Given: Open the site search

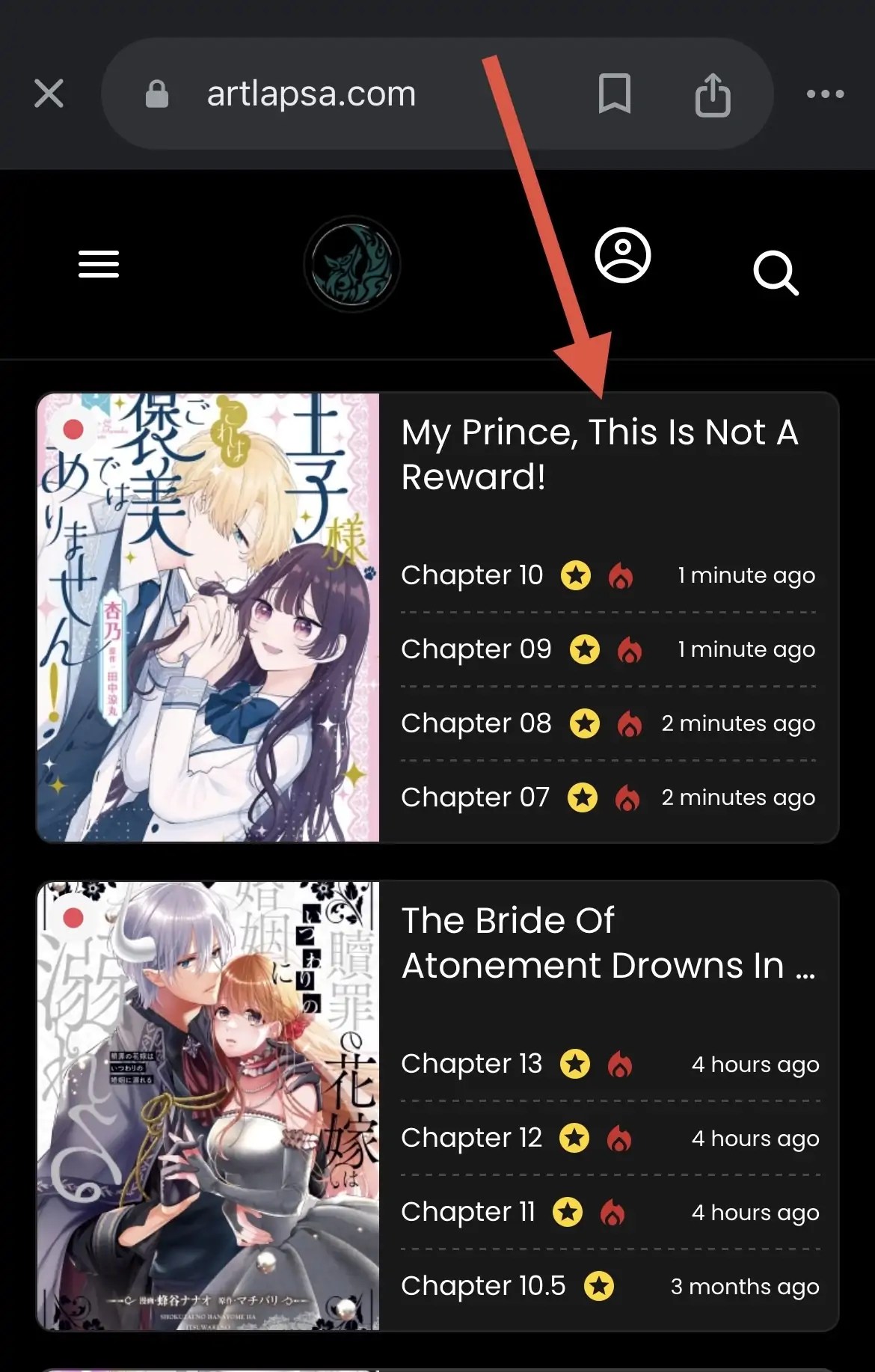Looking at the screenshot, I should click(x=776, y=272).
